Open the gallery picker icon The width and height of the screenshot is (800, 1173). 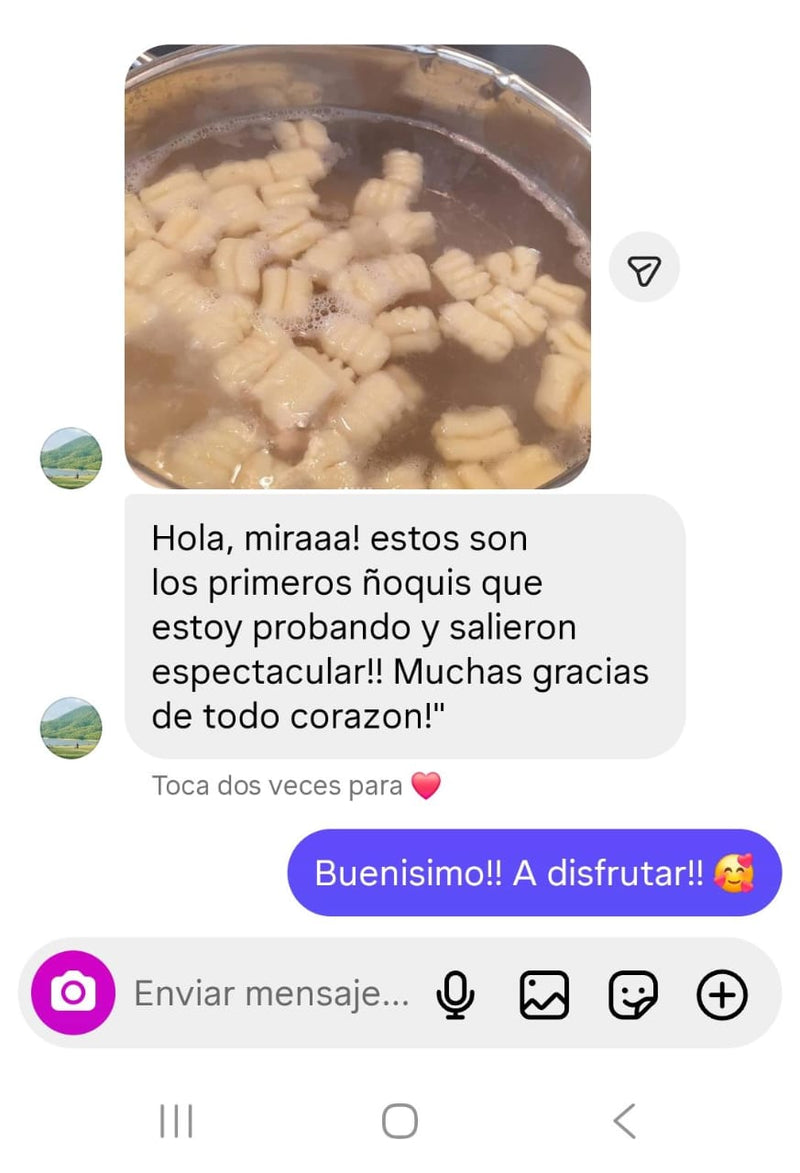coord(545,993)
